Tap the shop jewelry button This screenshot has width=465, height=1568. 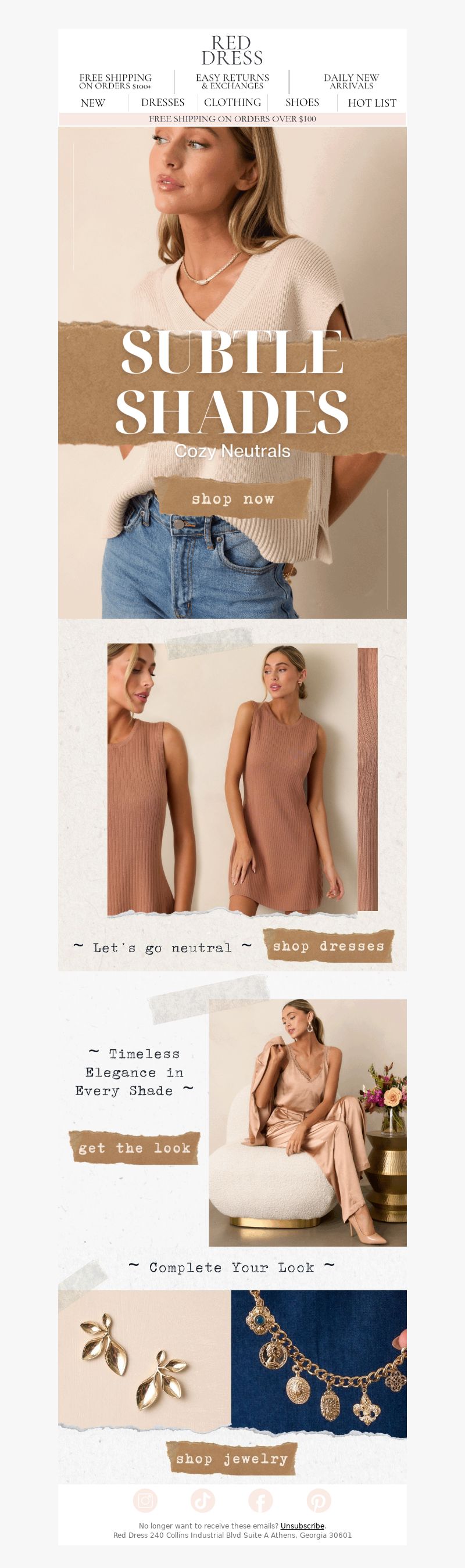click(231, 1458)
